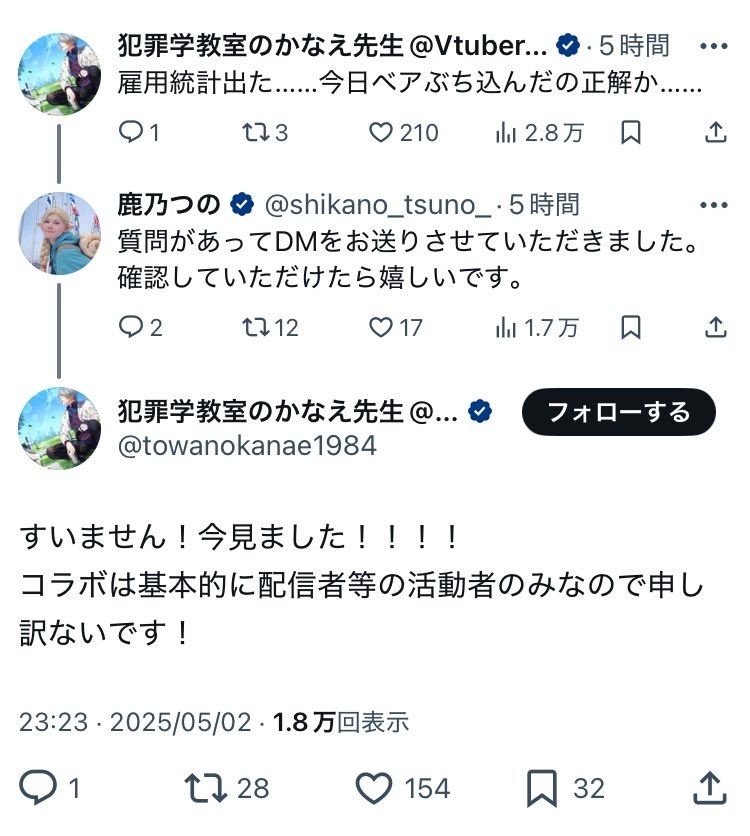Share the 雇用統計出た post
The image size is (750, 836).
coord(716,132)
